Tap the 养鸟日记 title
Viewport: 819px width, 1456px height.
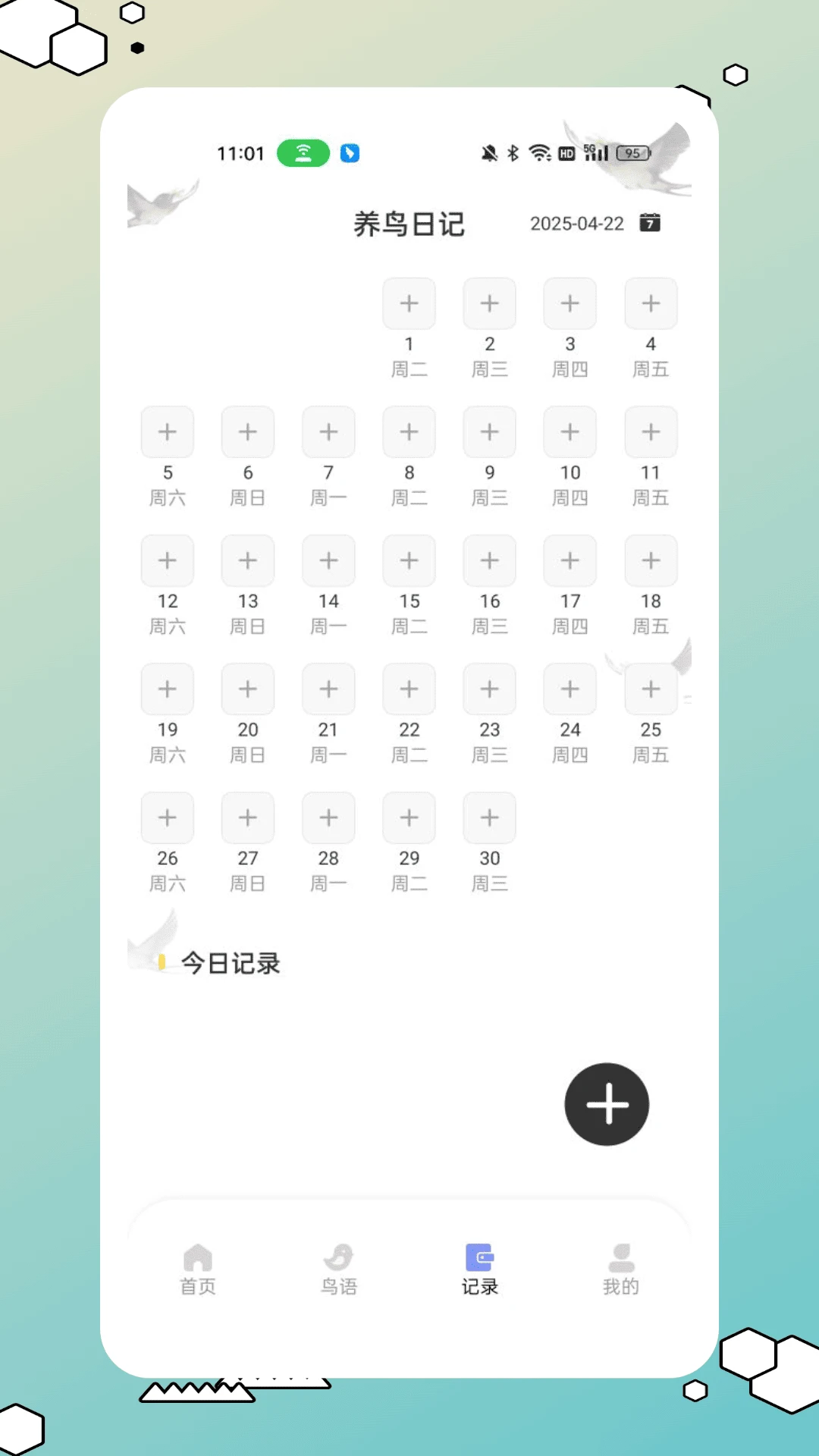[x=409, y=224]
